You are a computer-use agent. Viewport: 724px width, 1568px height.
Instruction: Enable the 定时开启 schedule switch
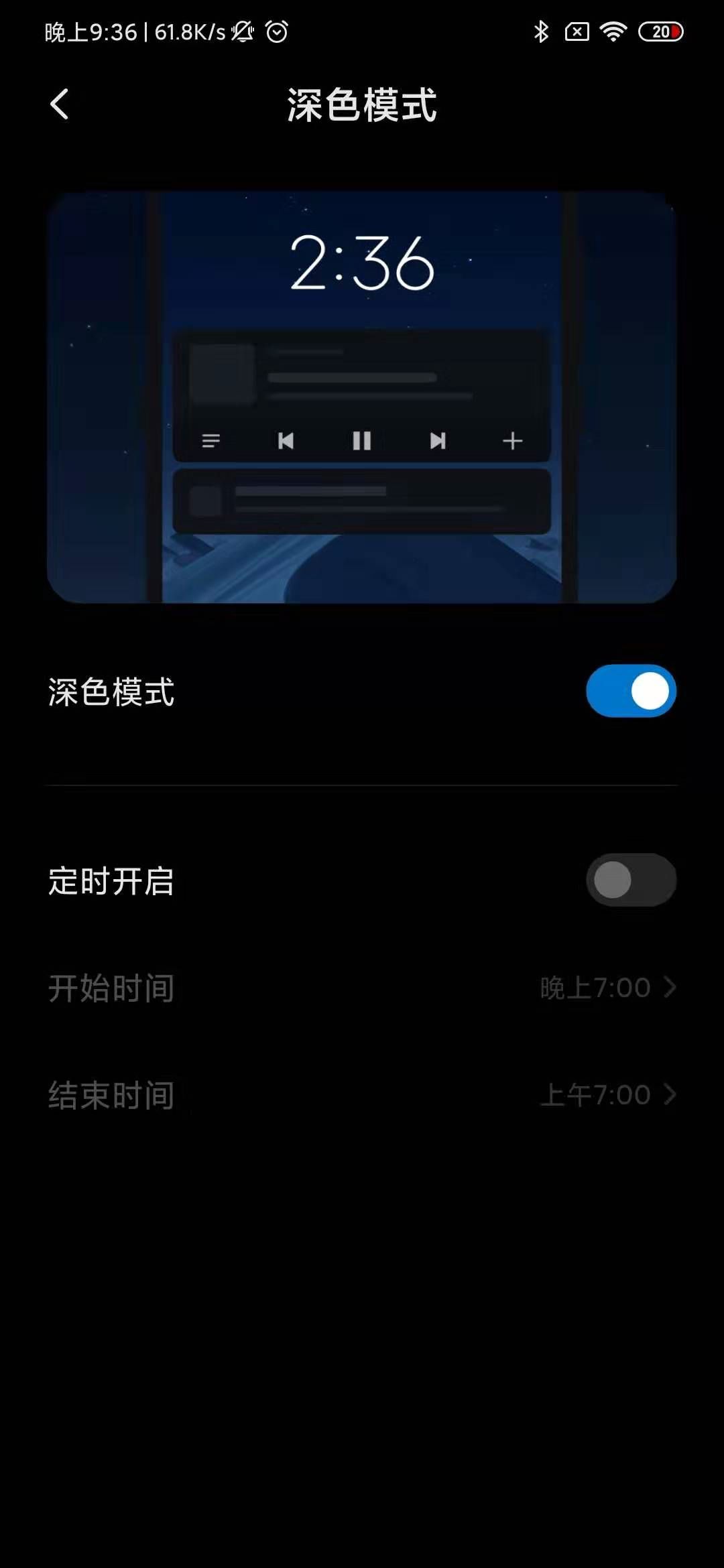coord(630,880)
